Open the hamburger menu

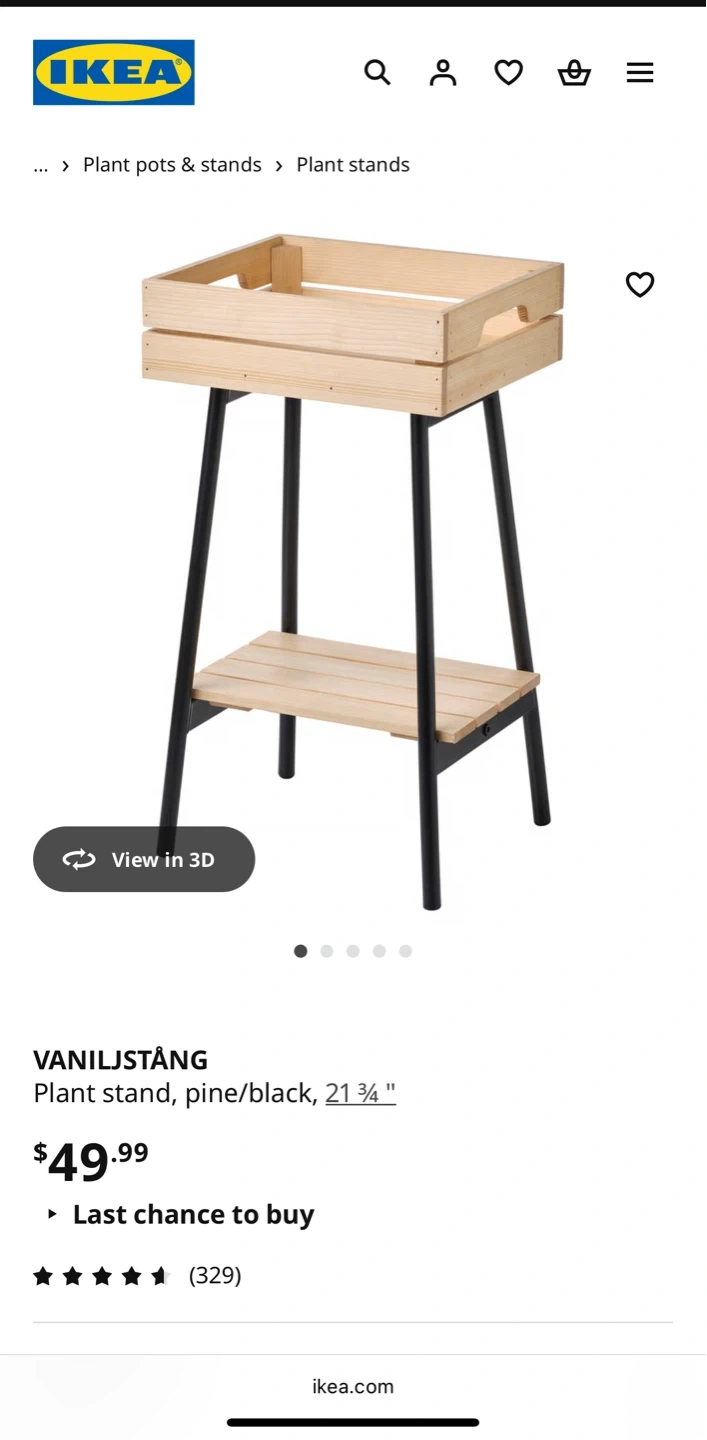[x=640, y=72]
